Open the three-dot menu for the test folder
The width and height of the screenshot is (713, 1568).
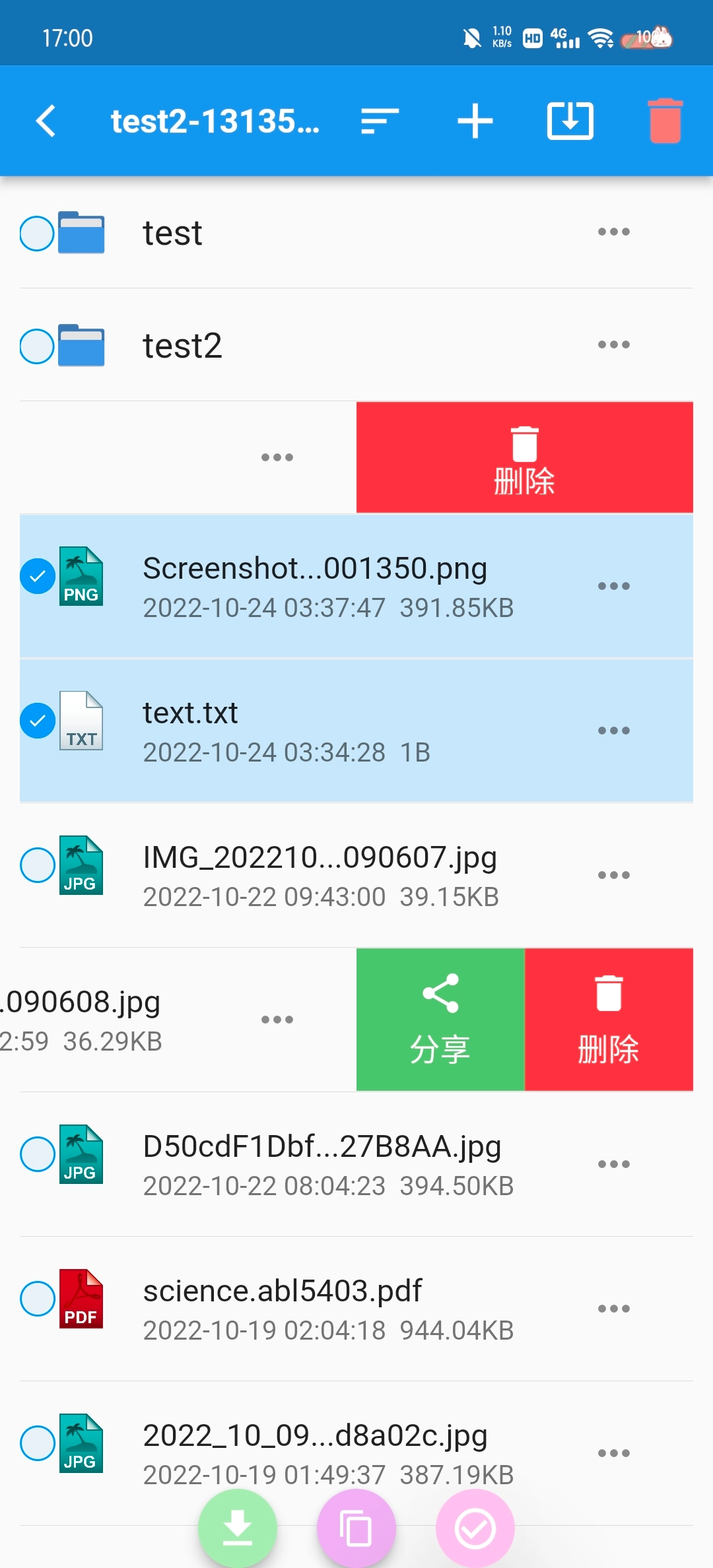tap(613, 232)
